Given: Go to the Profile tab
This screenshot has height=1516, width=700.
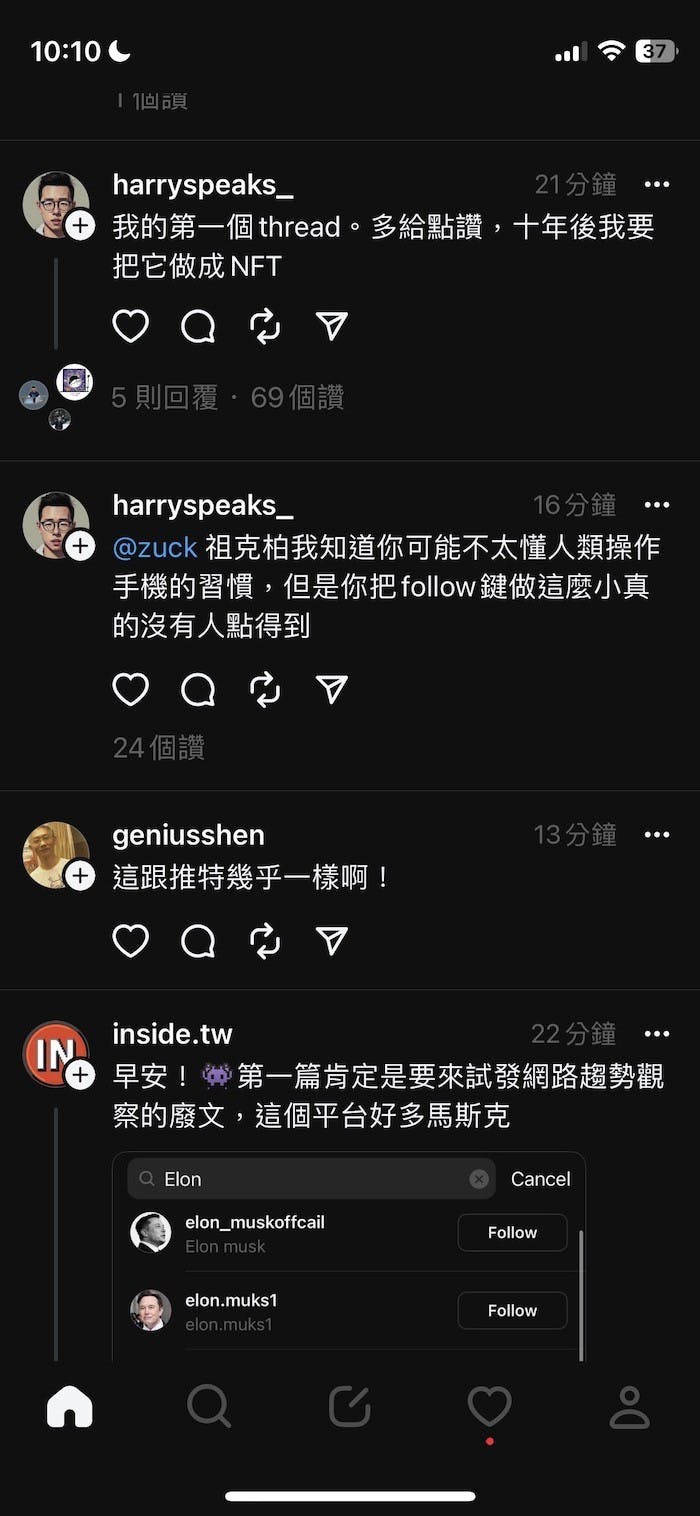Looking at the screenshot, I should (x=630, y=1407).
